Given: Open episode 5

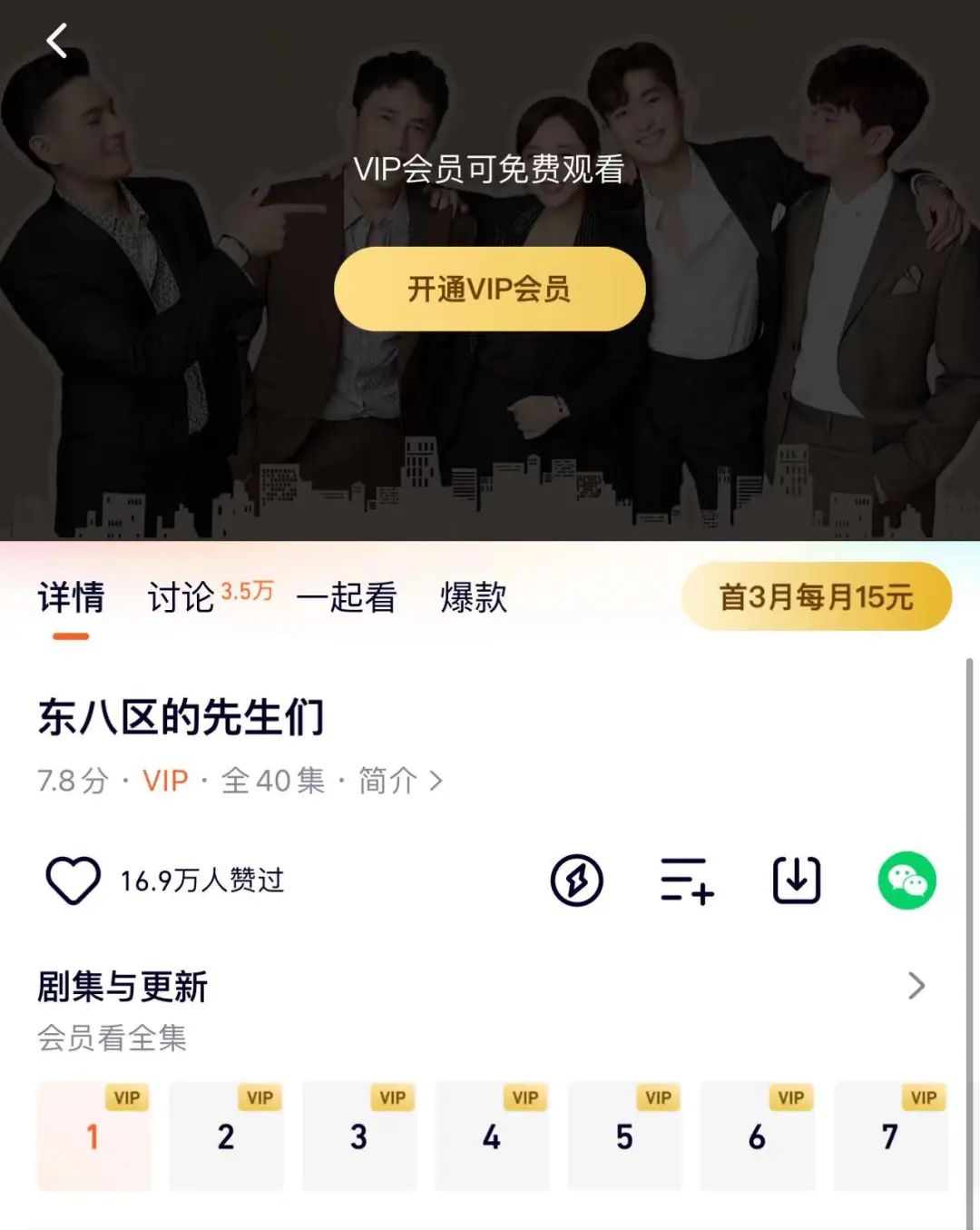Looking at the screenshot, I should 624,1136.
